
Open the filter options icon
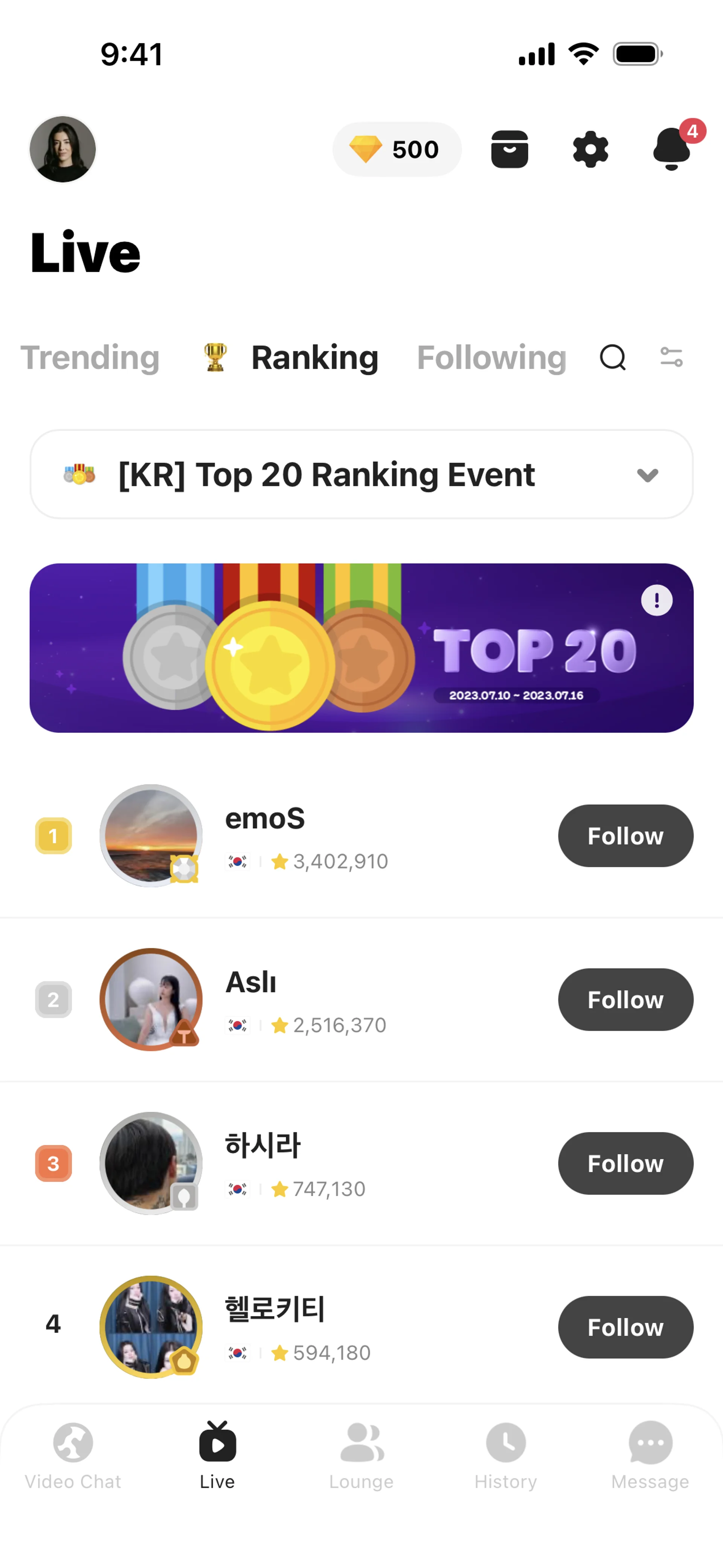coord(671,357)
